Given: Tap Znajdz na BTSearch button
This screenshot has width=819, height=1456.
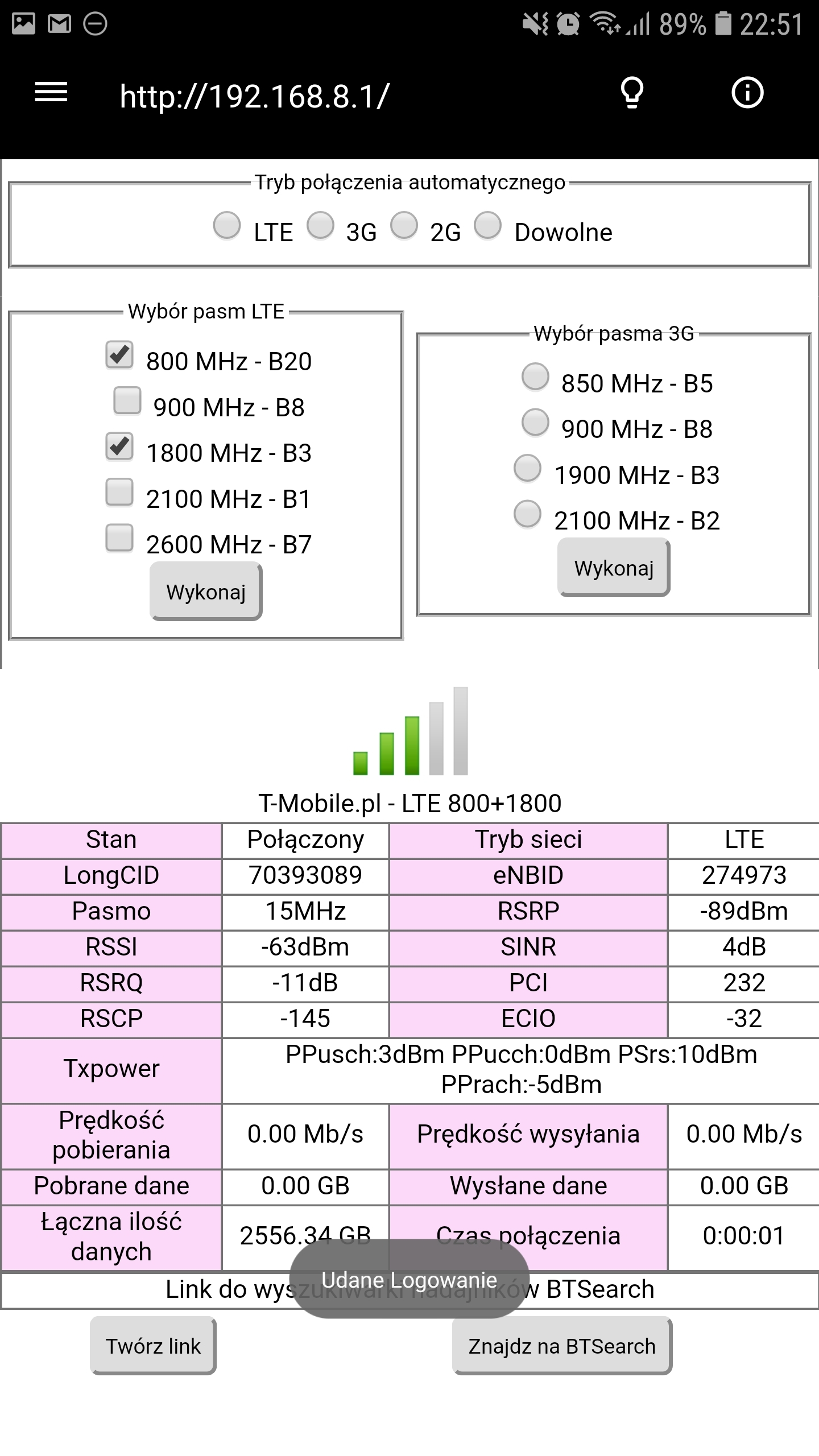Looking at the screenshot, I should tap(562, 1346).
